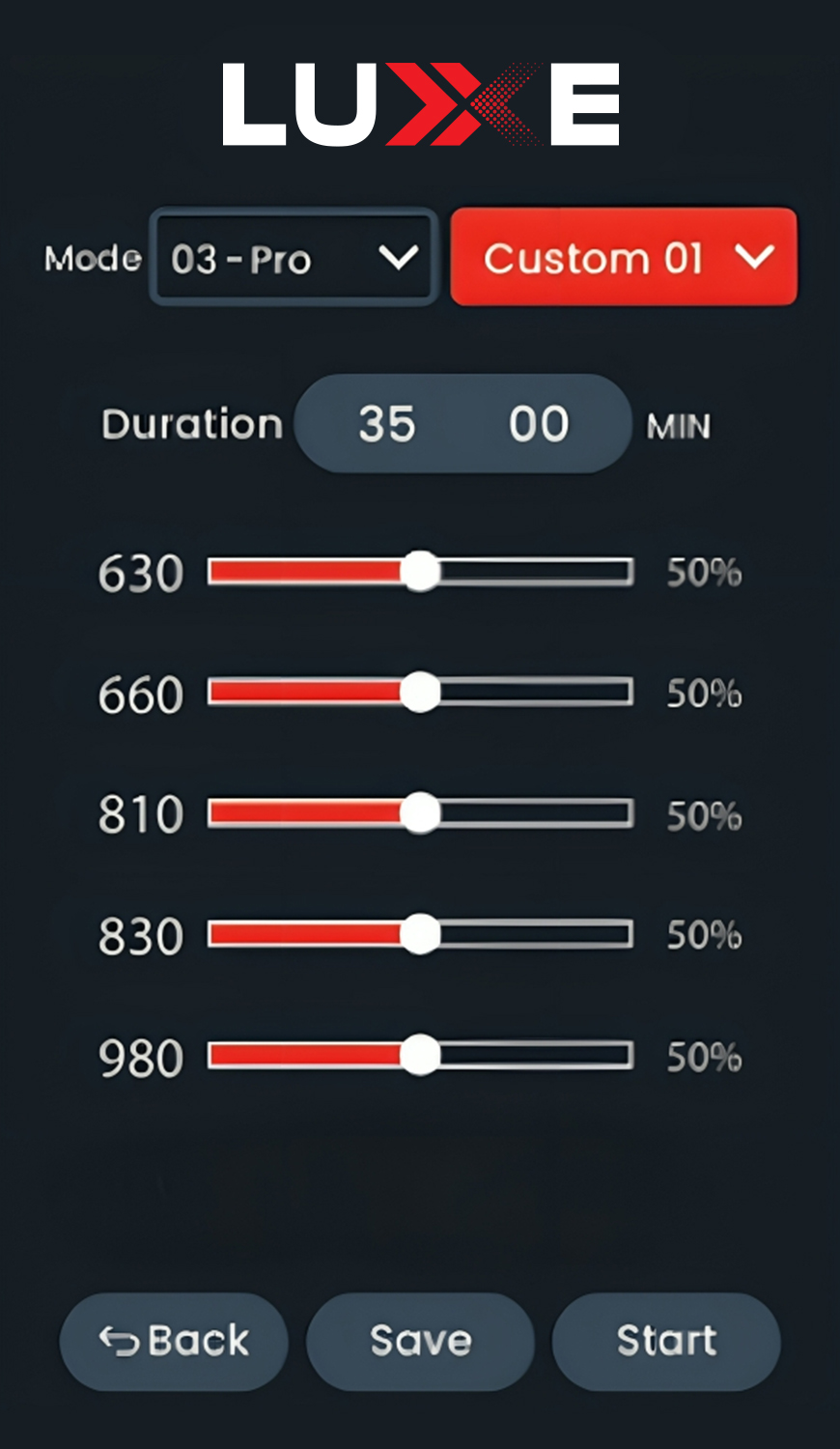Adjust the 830 wavelength slider
840x1449 pixels.
[x=420, y=934]
